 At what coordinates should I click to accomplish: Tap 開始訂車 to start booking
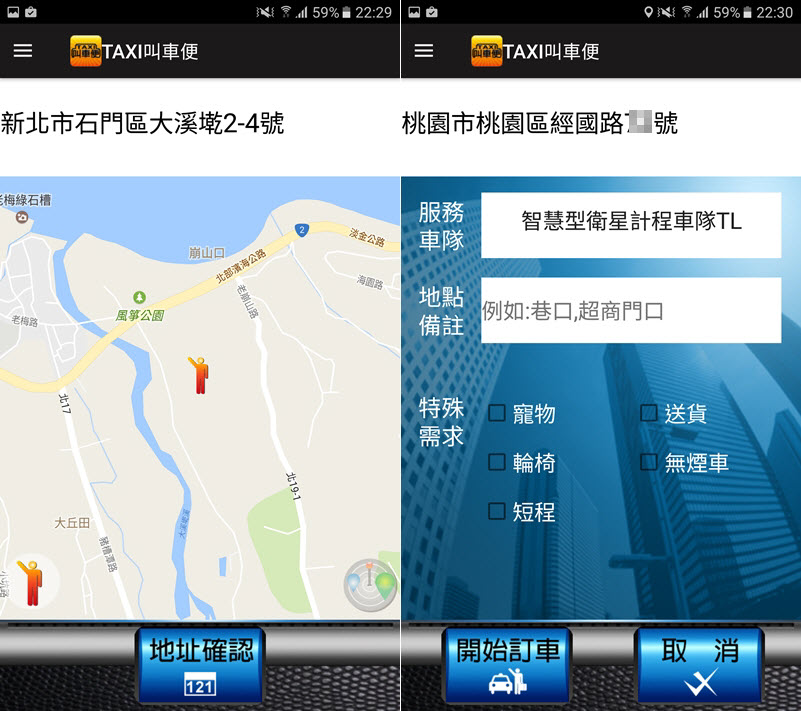pos(507,664)
